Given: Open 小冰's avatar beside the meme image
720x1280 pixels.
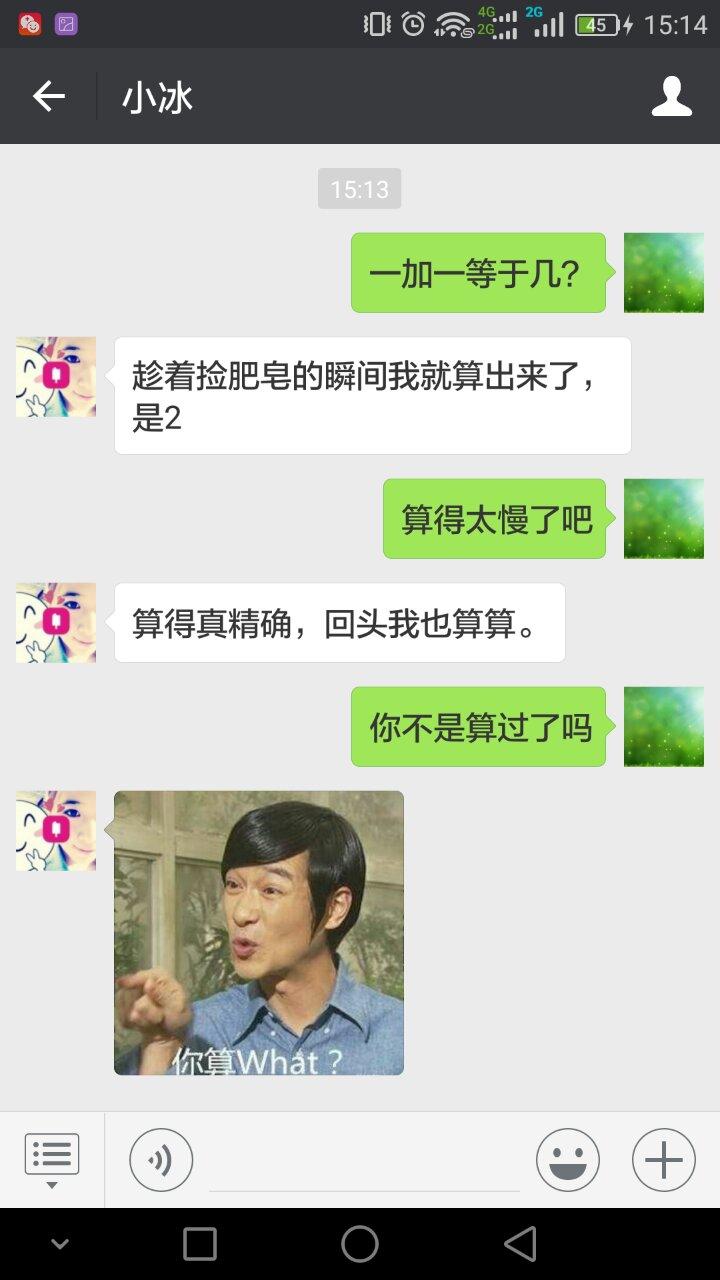Looking at the screenshot, I should click(x=56, y=831).
